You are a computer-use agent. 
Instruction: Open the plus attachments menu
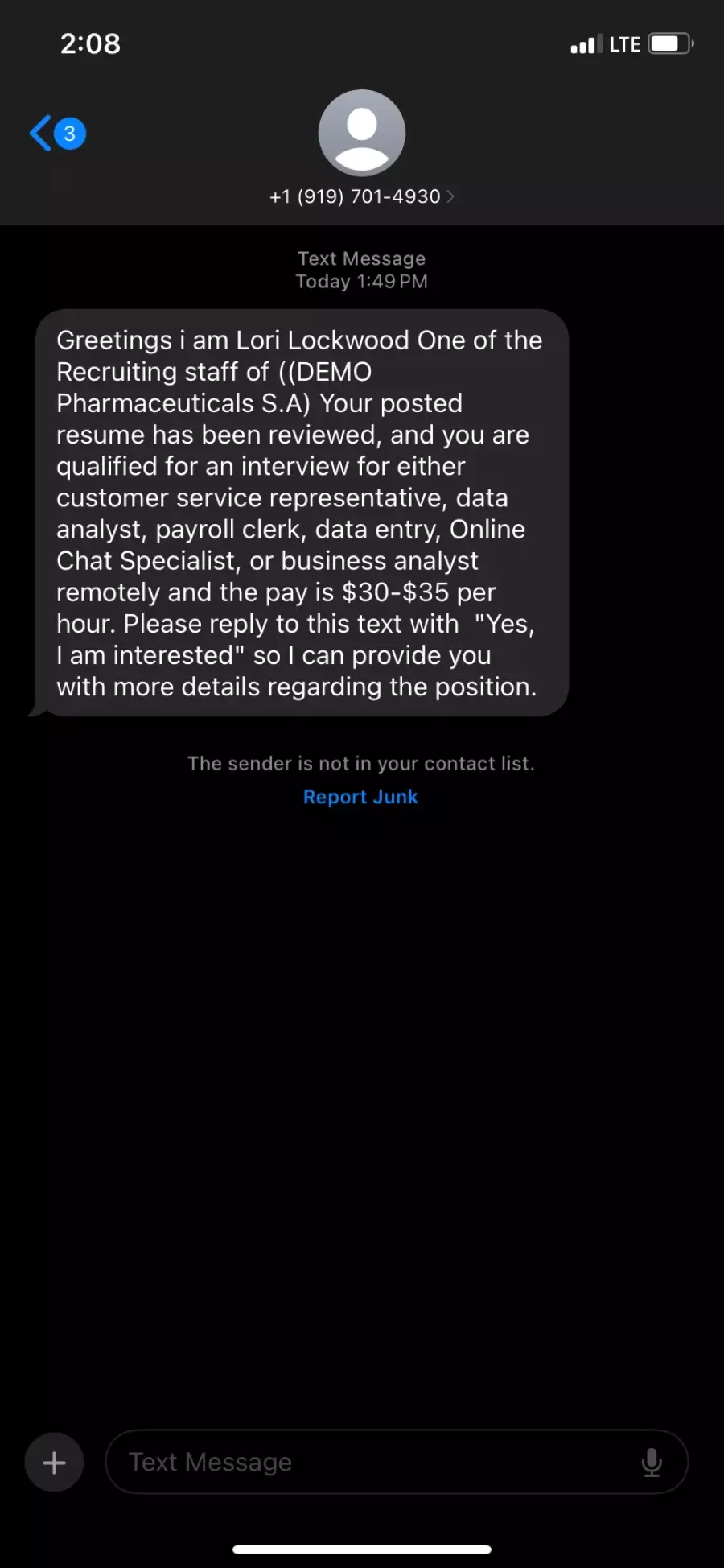pyautogui.click(x=54, y=1462)
